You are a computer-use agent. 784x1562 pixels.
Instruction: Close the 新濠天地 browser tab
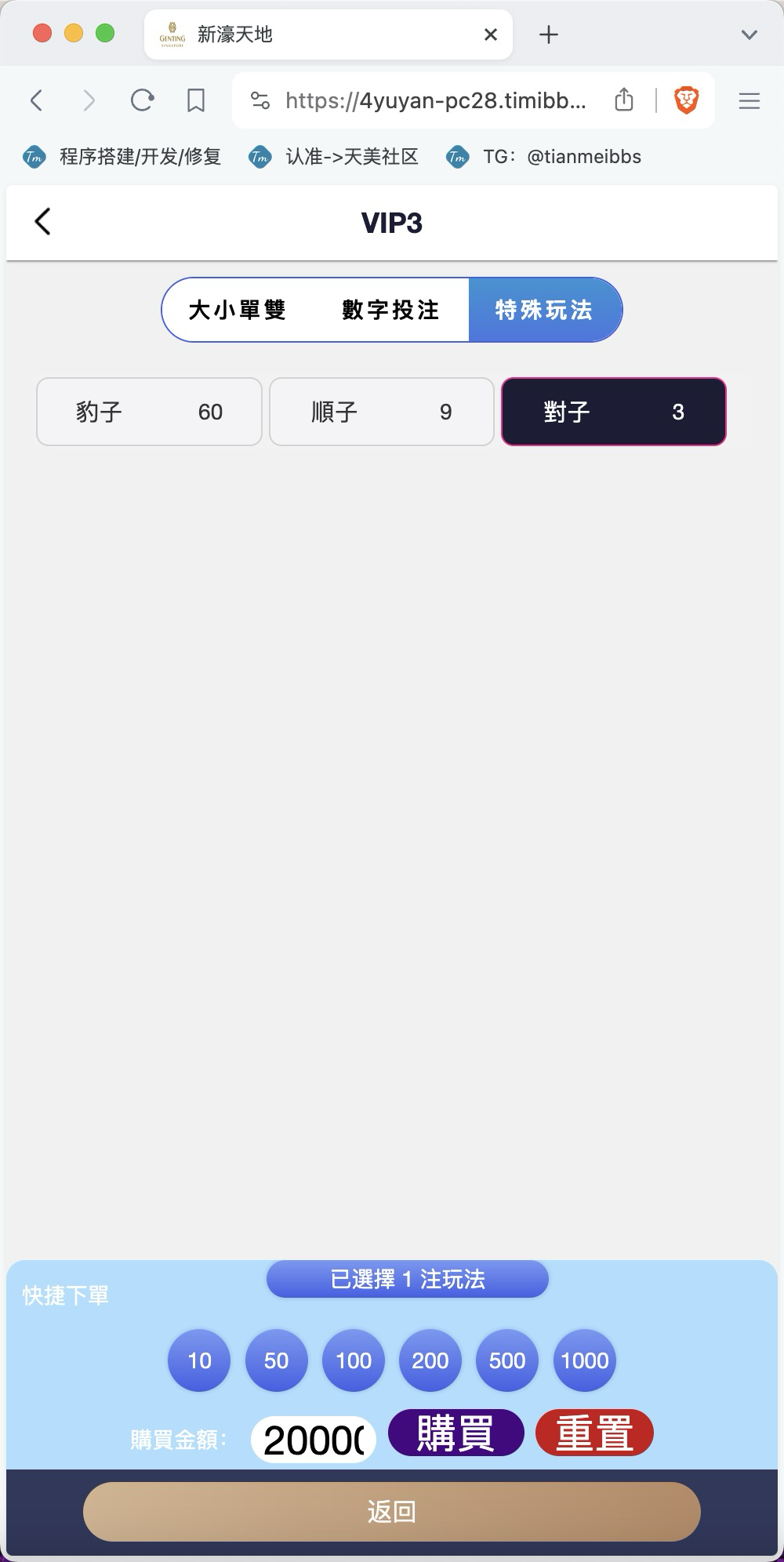491,35
